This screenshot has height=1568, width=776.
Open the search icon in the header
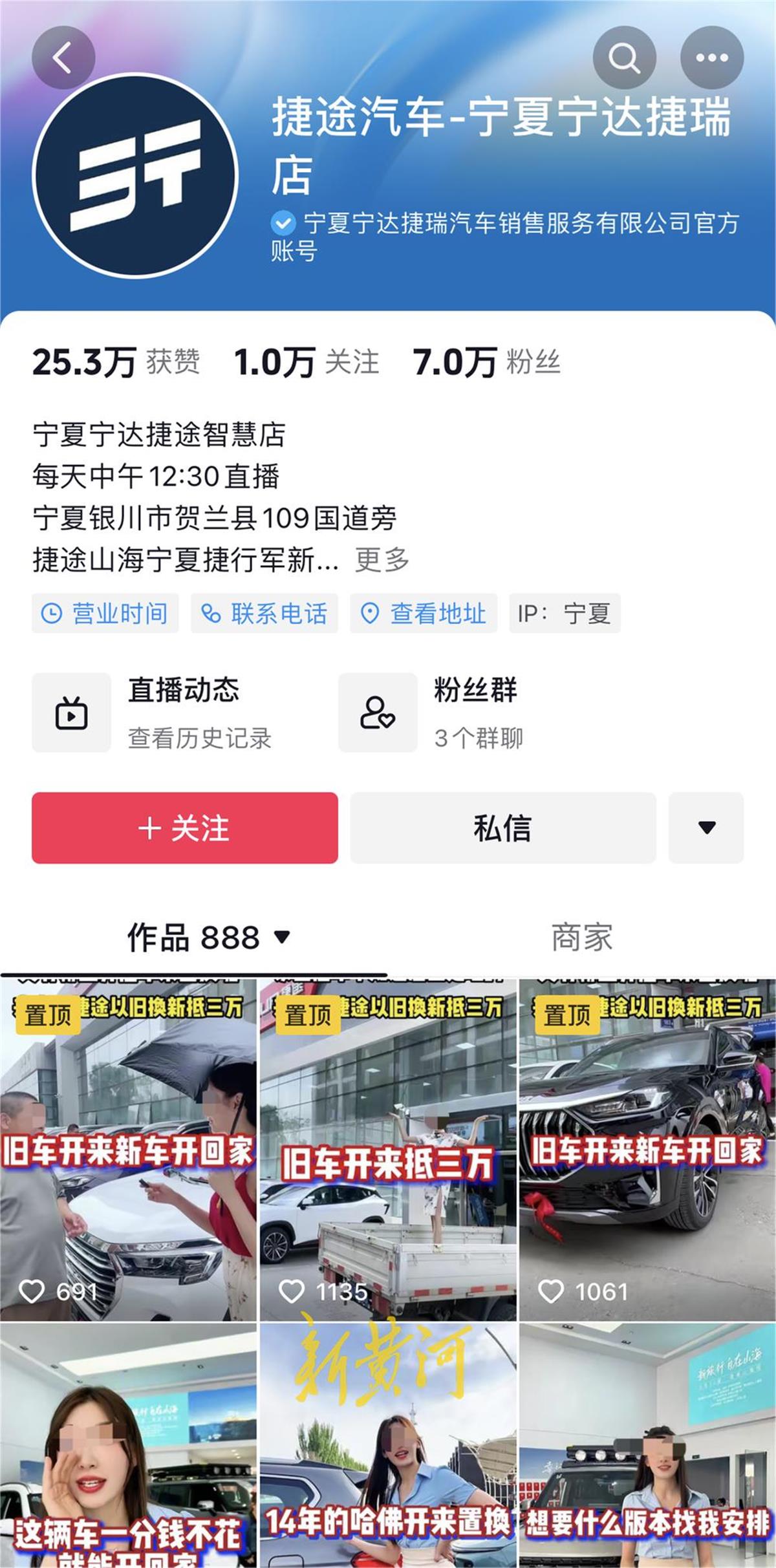pos(624,58)
